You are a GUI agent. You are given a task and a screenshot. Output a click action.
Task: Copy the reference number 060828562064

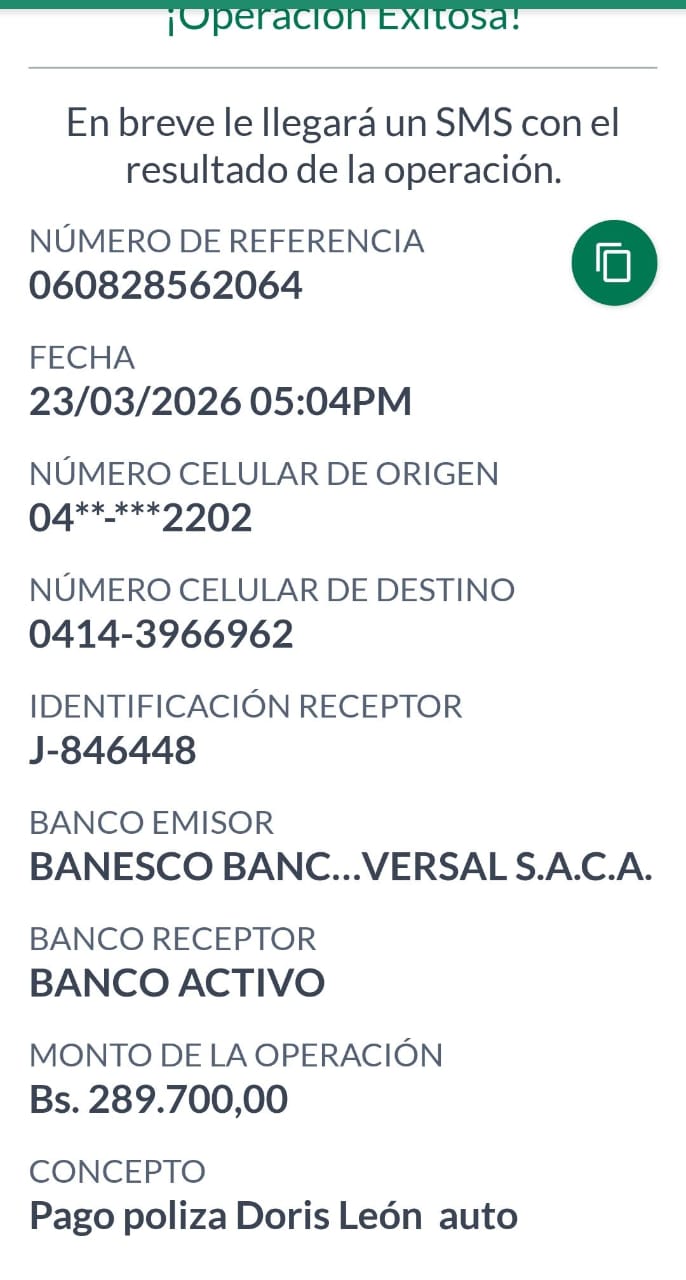pyautogui.click(x=614, y=263)
